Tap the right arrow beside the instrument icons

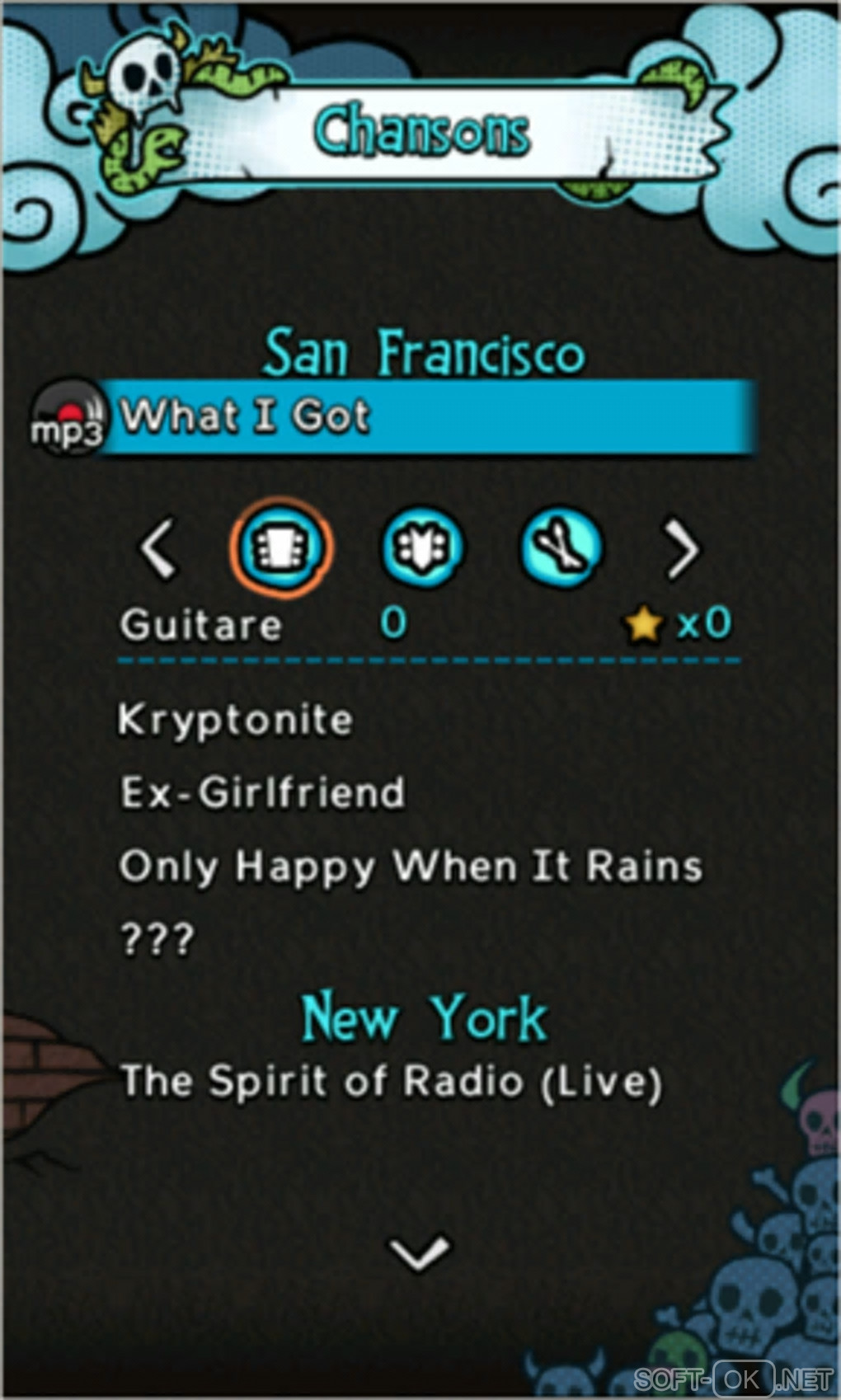click(x=681, y=548)
